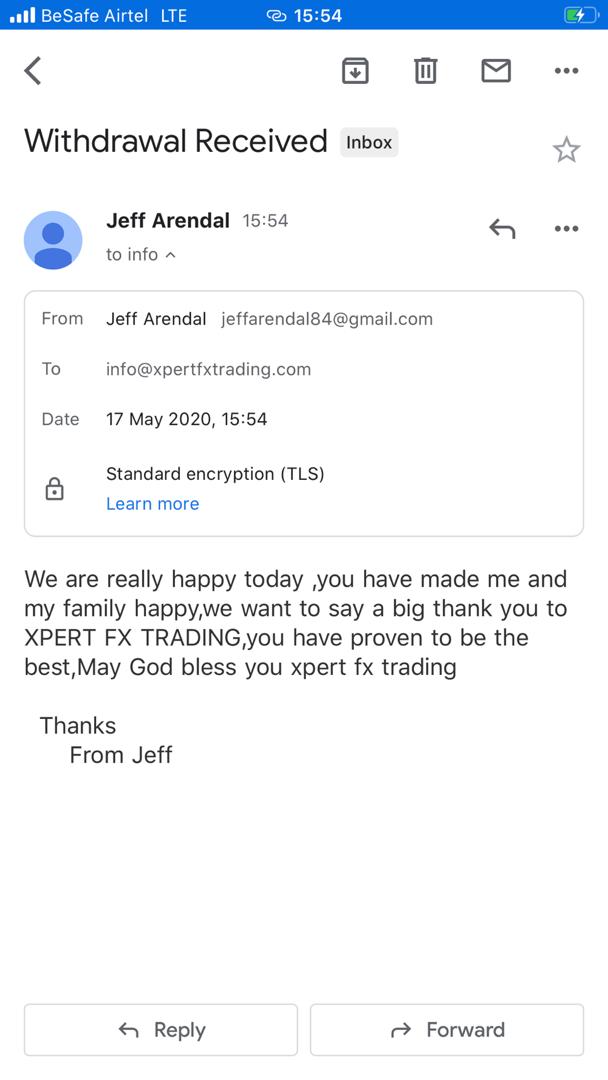Screen dimensions: 608x1080
Task: Collapse the recipient details with 'to info'
Action: coord(141,255)
